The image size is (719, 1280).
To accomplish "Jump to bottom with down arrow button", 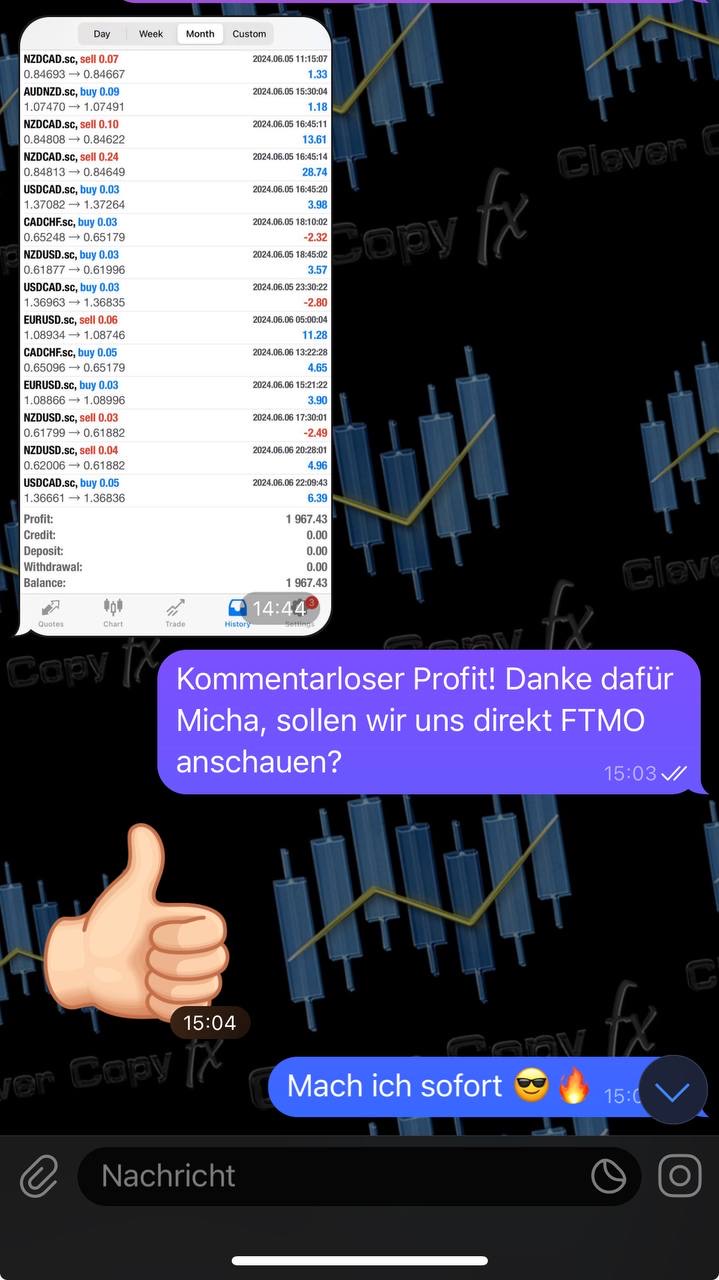I will click(x=673, y=1090).
